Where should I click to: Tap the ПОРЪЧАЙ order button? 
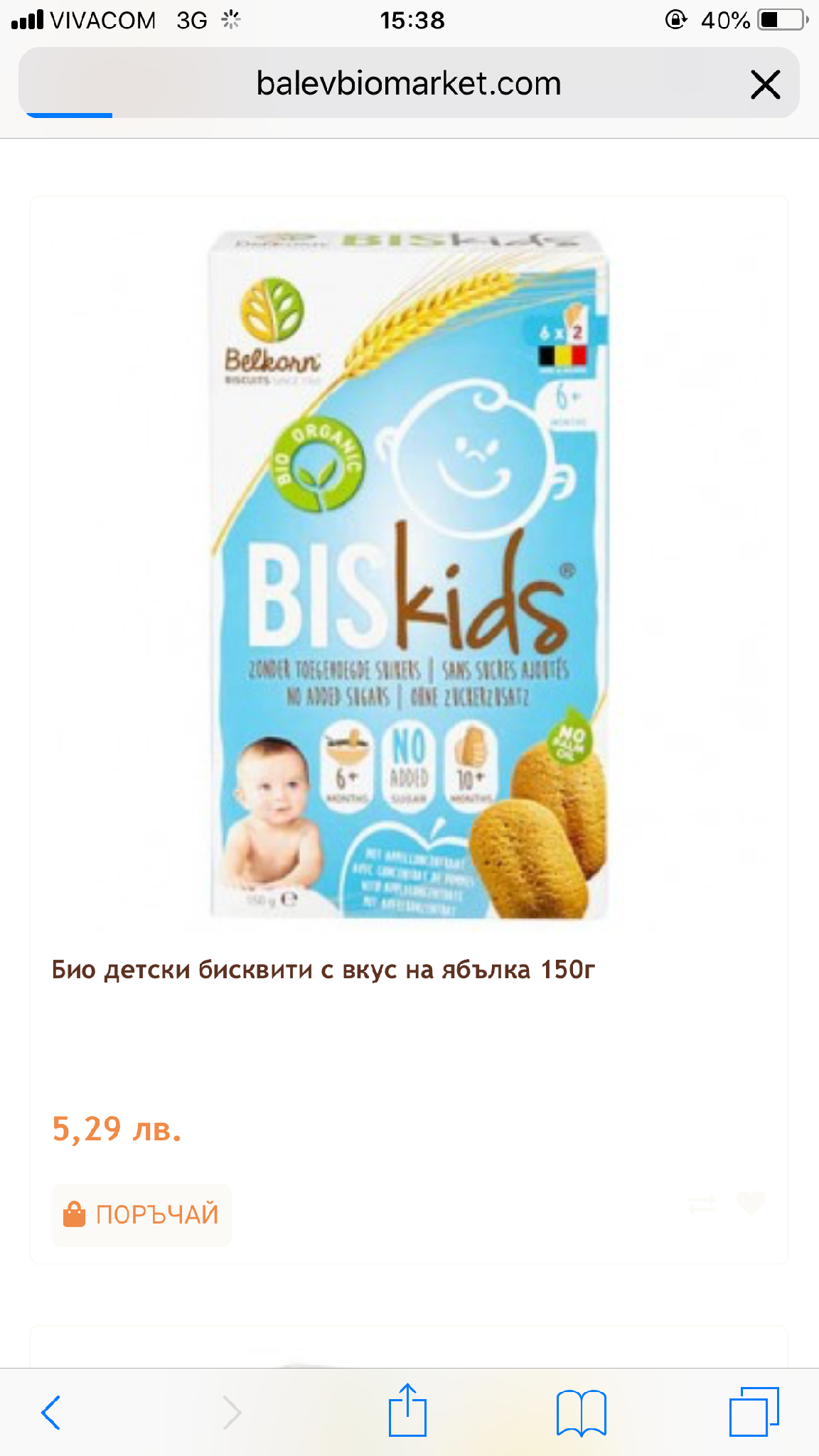point(141,1214)
